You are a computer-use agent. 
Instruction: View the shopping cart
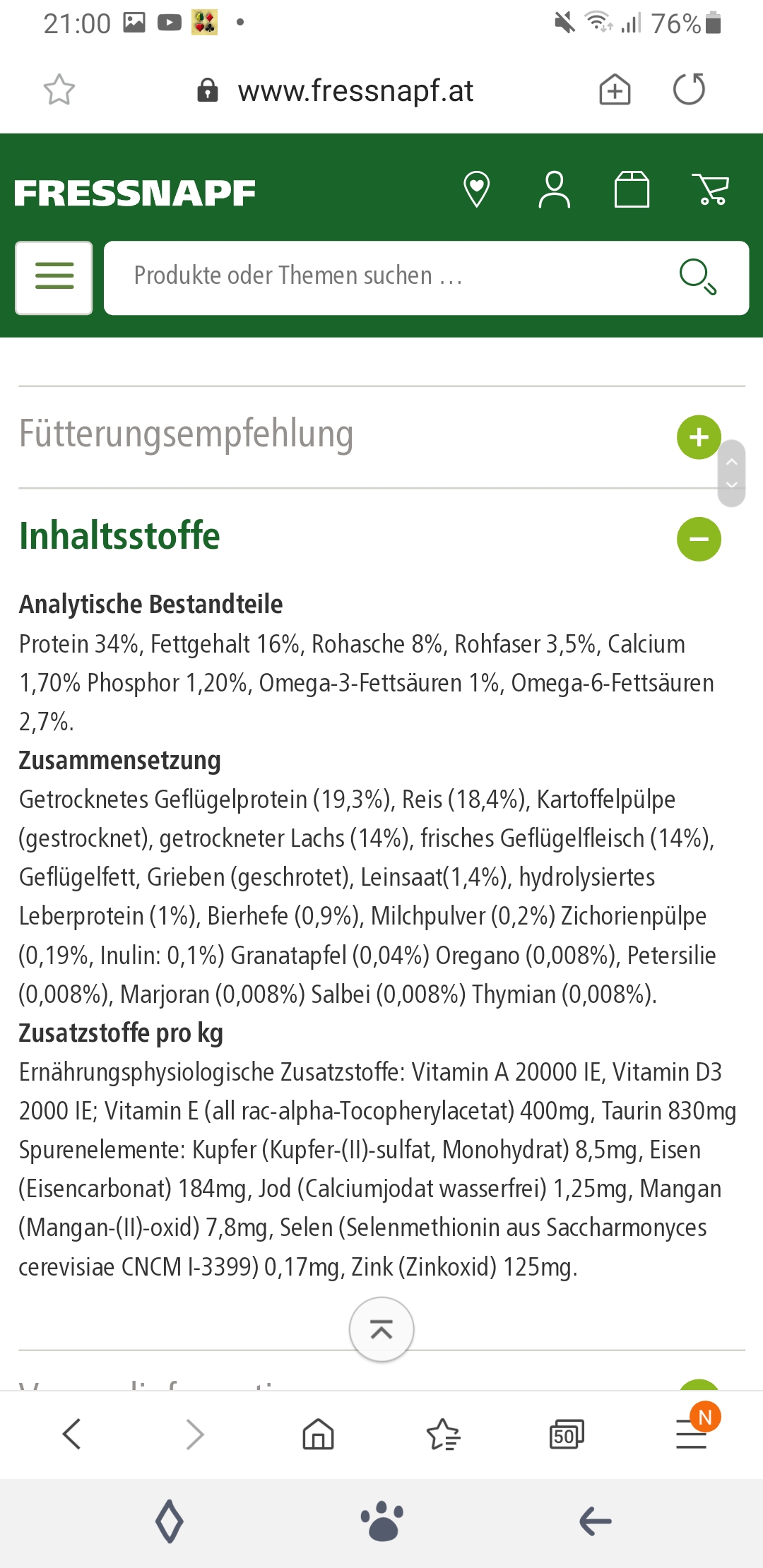pos(711,189)
